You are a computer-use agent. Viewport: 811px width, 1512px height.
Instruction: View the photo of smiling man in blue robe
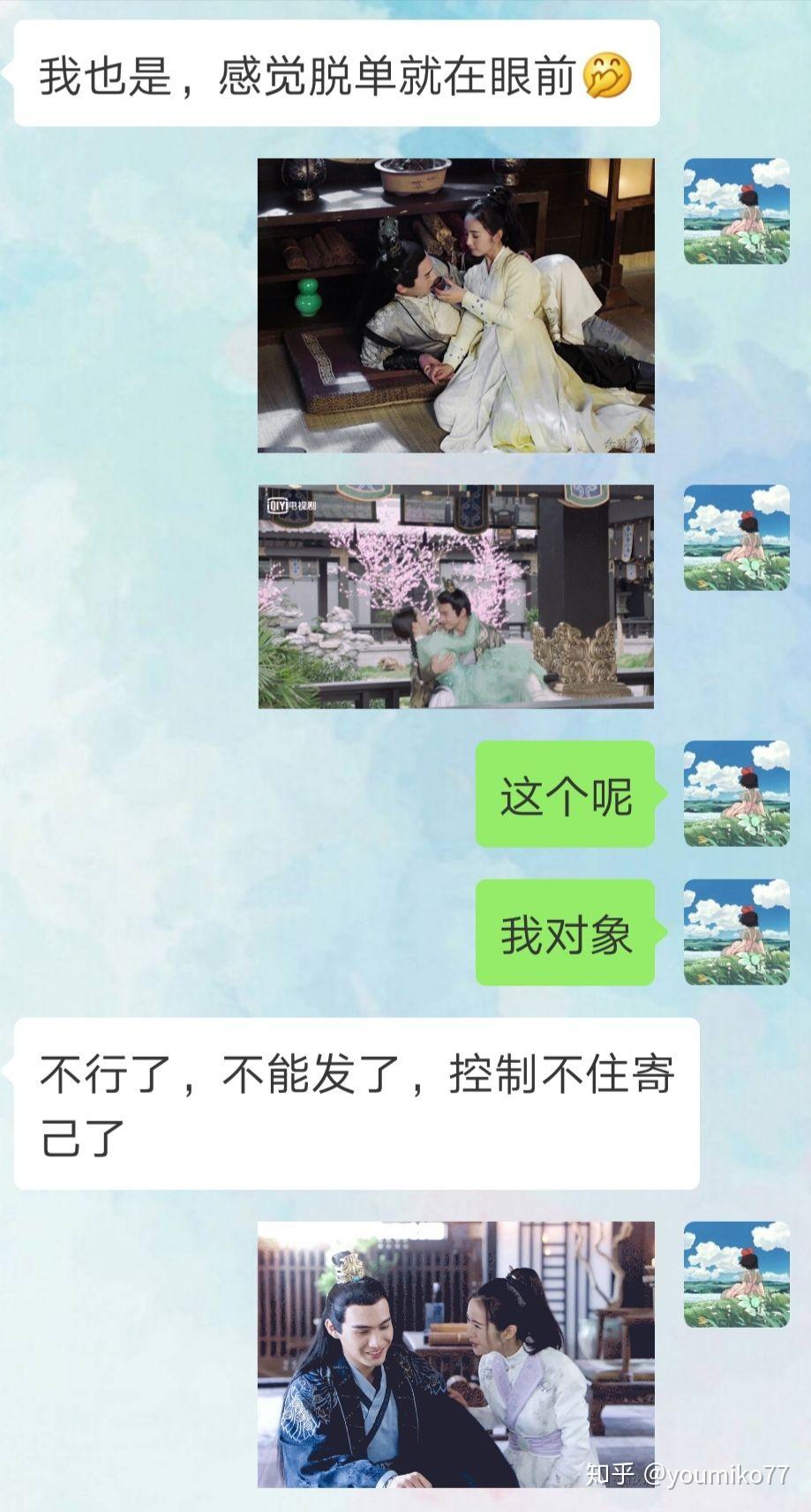(456, 1354)
